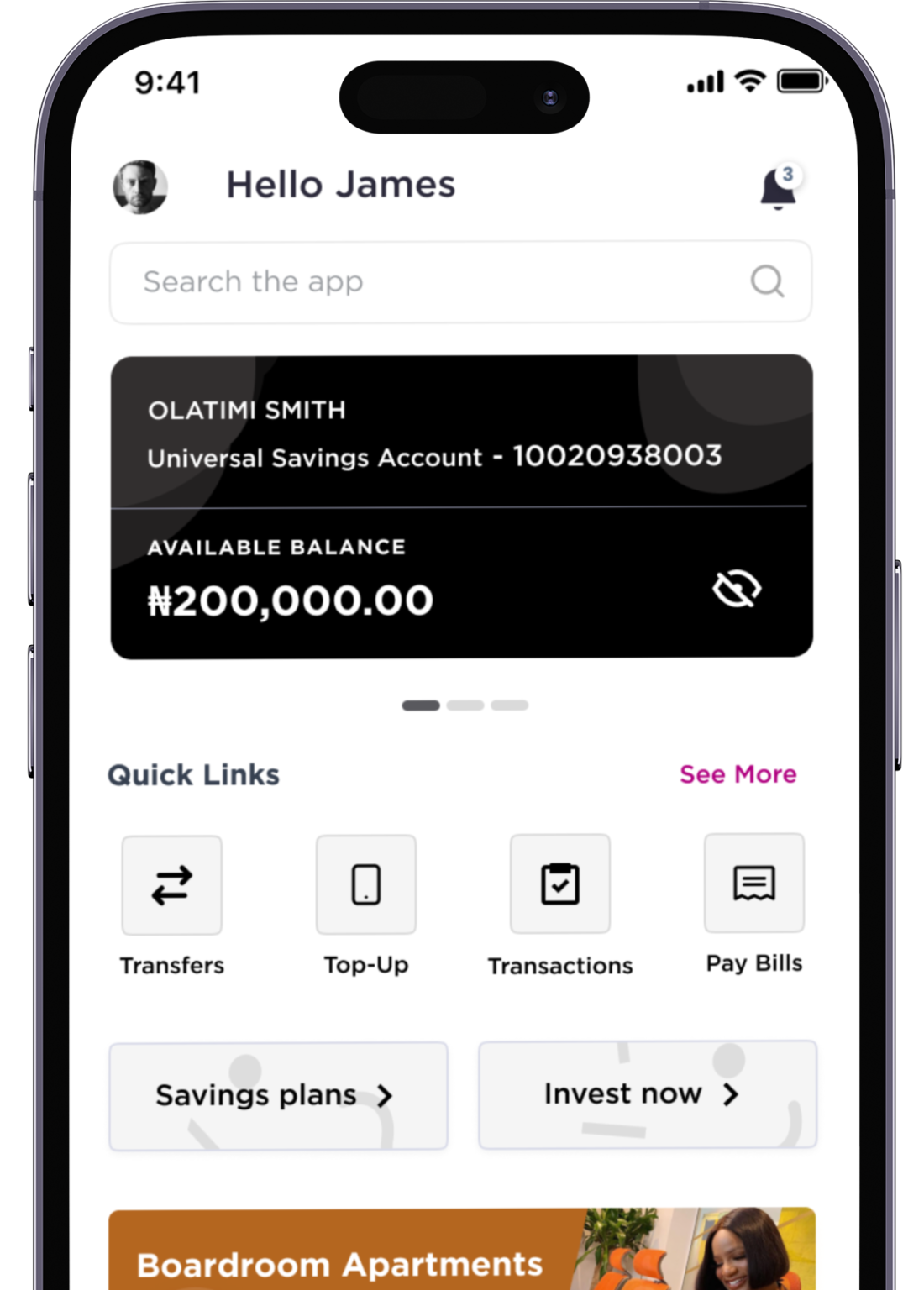924x1290 pixels.
Task: Open James's profile picture
Action: pos(140,186)
